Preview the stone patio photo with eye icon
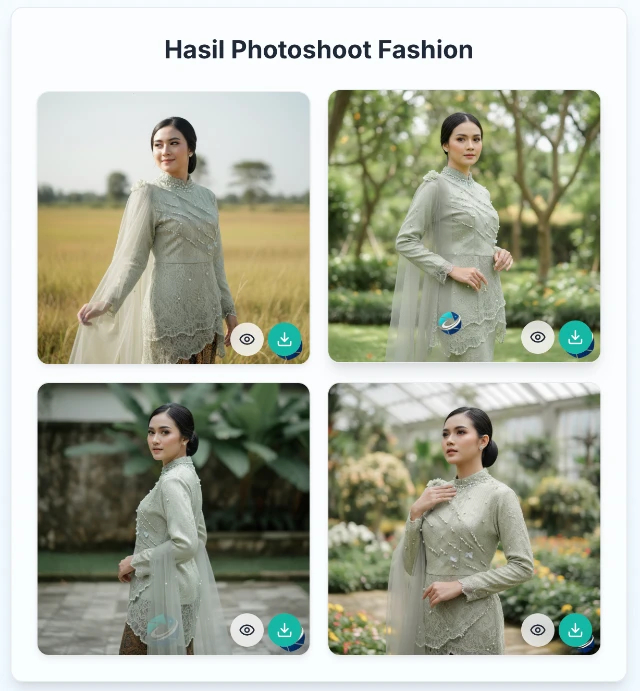The image size is (640, 691). 247,630
